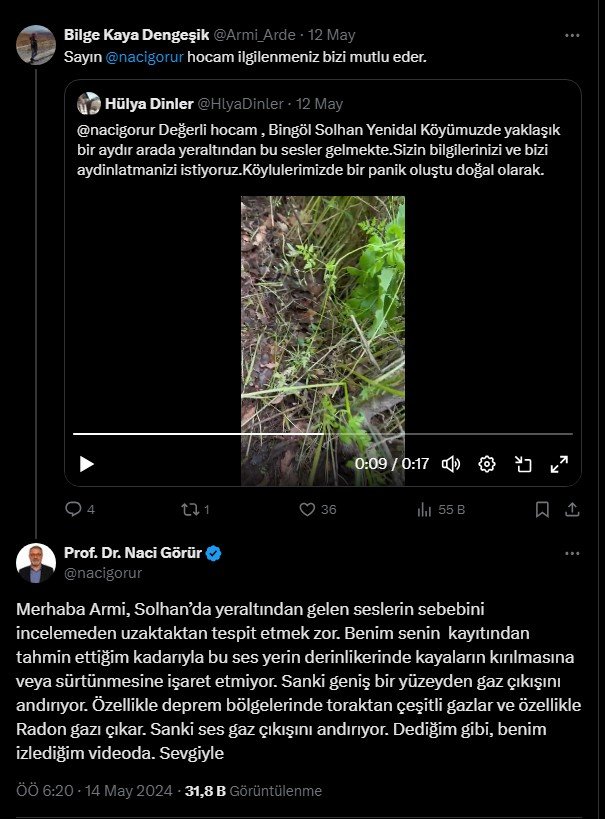This screenshot has height=819, width=605.
Task: Seek along the video progress bar
Action: click(x=322, y=434)
